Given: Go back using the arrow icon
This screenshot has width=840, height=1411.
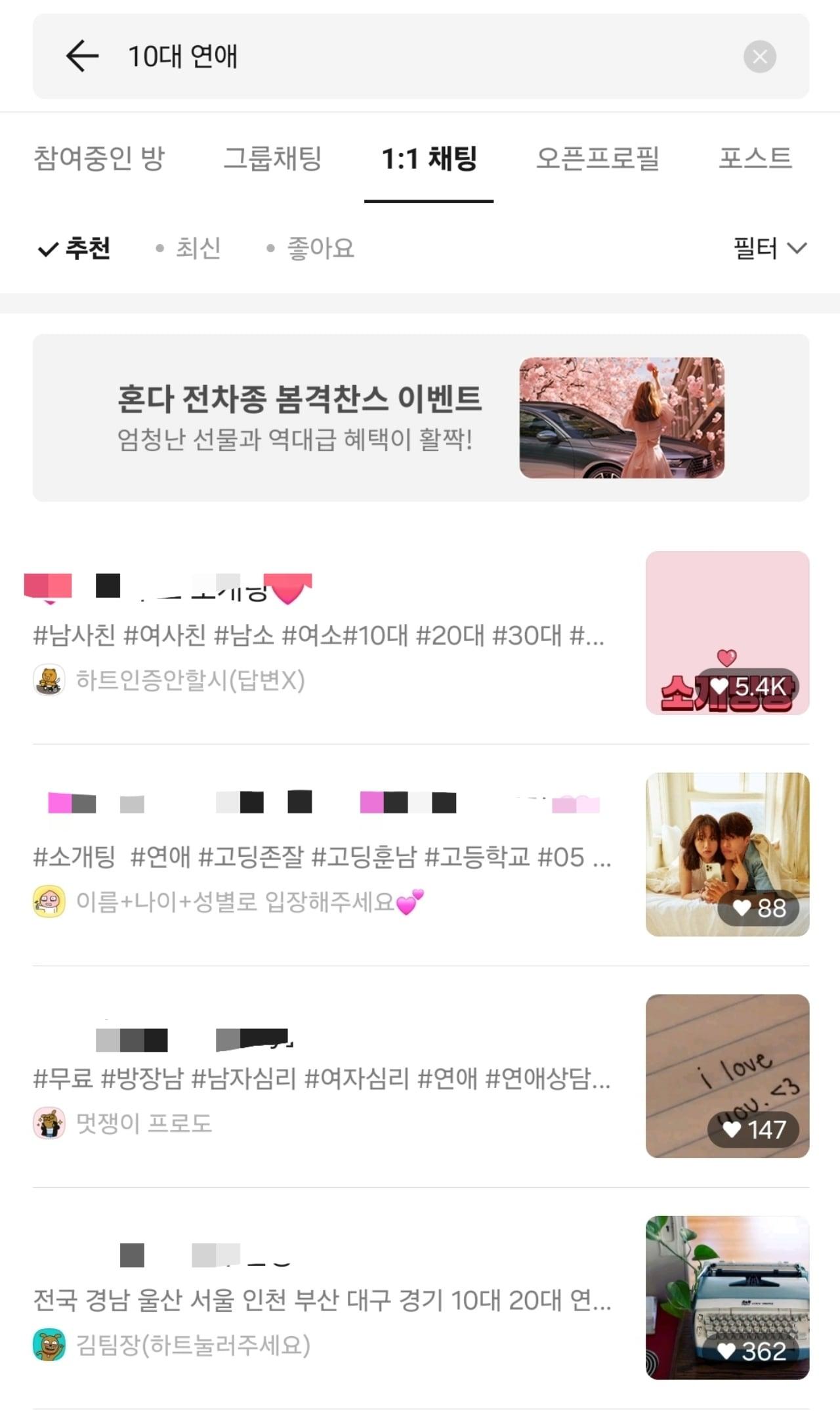Looking at the screenshot, I should coord(83,56).
